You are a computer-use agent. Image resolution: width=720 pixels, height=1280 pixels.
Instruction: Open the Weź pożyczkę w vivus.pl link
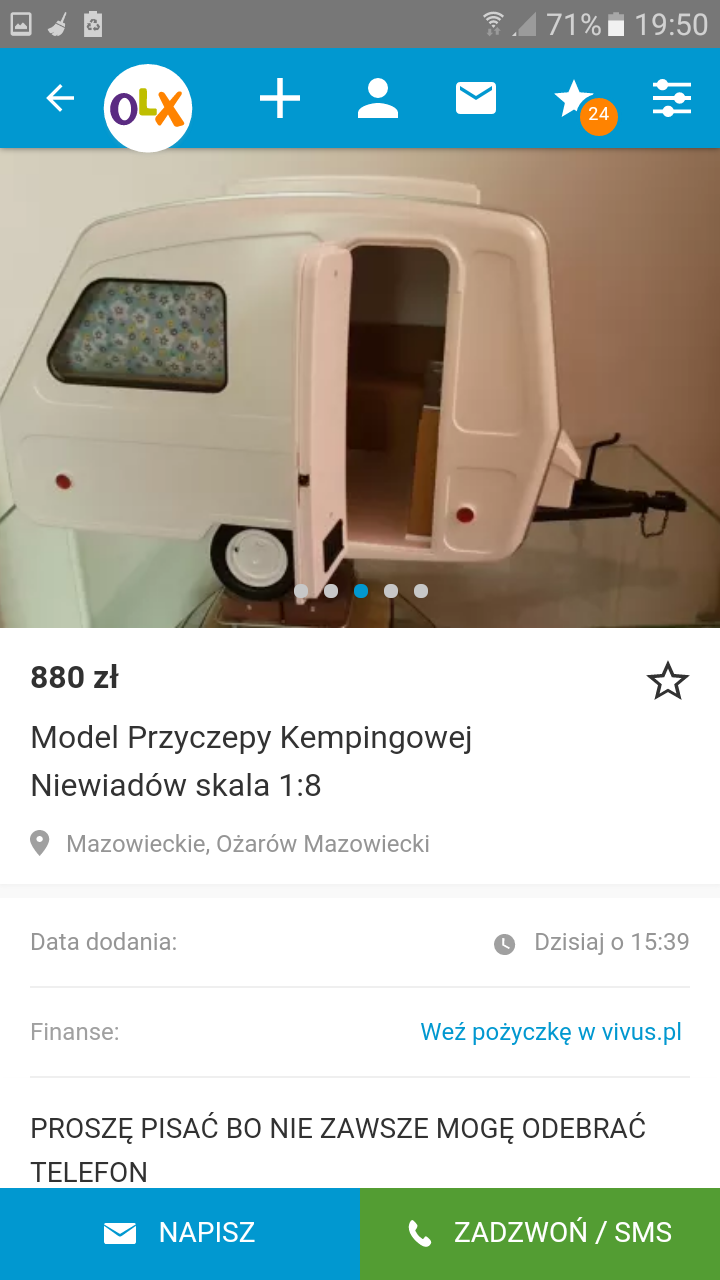tap(551, 1032)
